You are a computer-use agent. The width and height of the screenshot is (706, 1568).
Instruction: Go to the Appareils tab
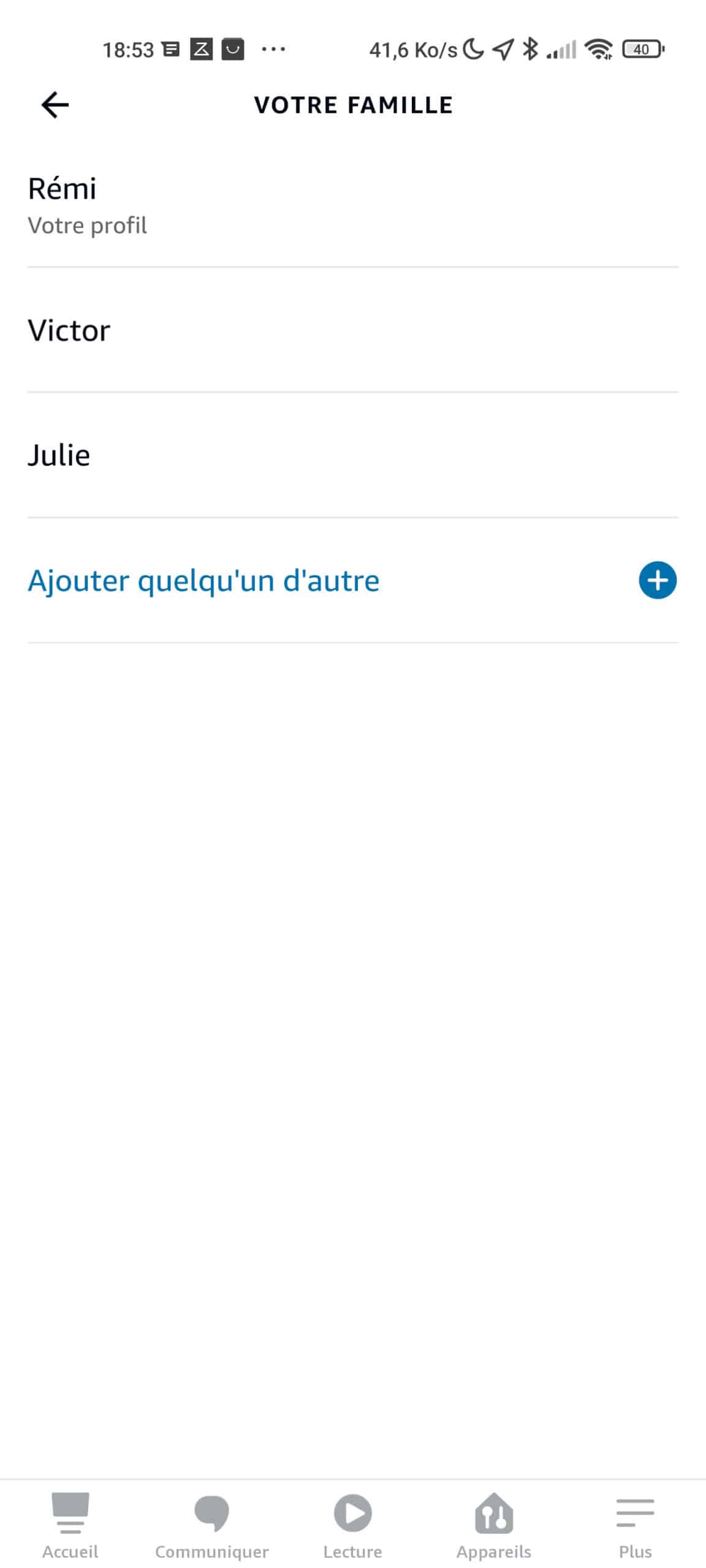coord(494,1525)
